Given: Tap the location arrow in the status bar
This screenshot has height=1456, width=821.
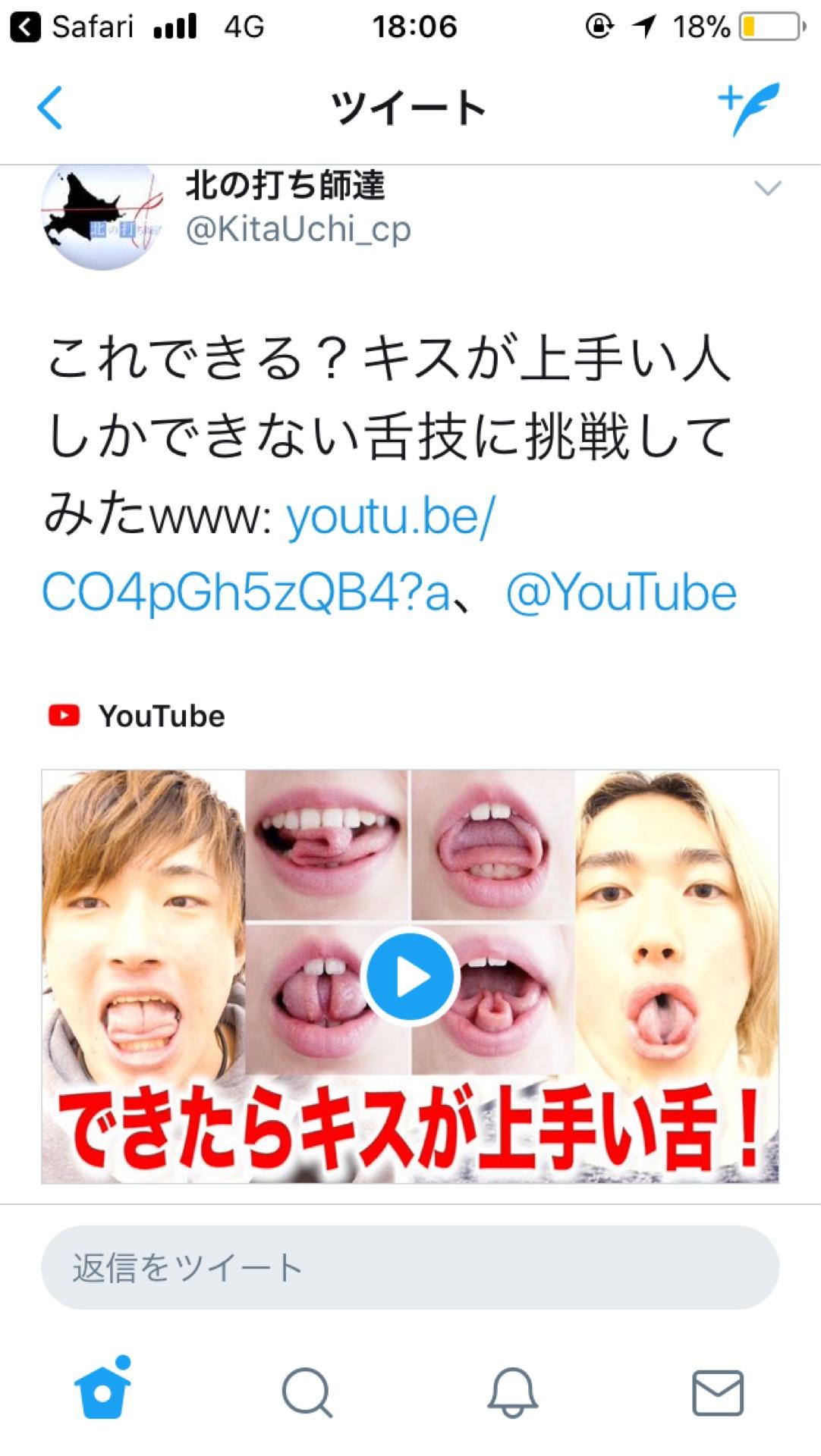Looking at the screenshot, I should point(646,25).
